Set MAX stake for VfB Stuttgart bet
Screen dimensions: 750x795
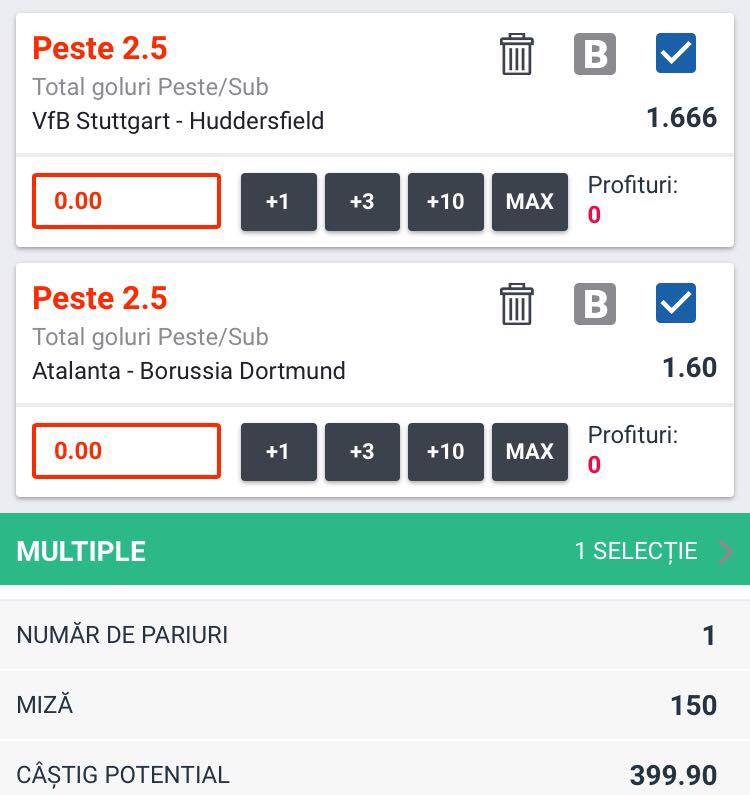(x=529, y=202)
